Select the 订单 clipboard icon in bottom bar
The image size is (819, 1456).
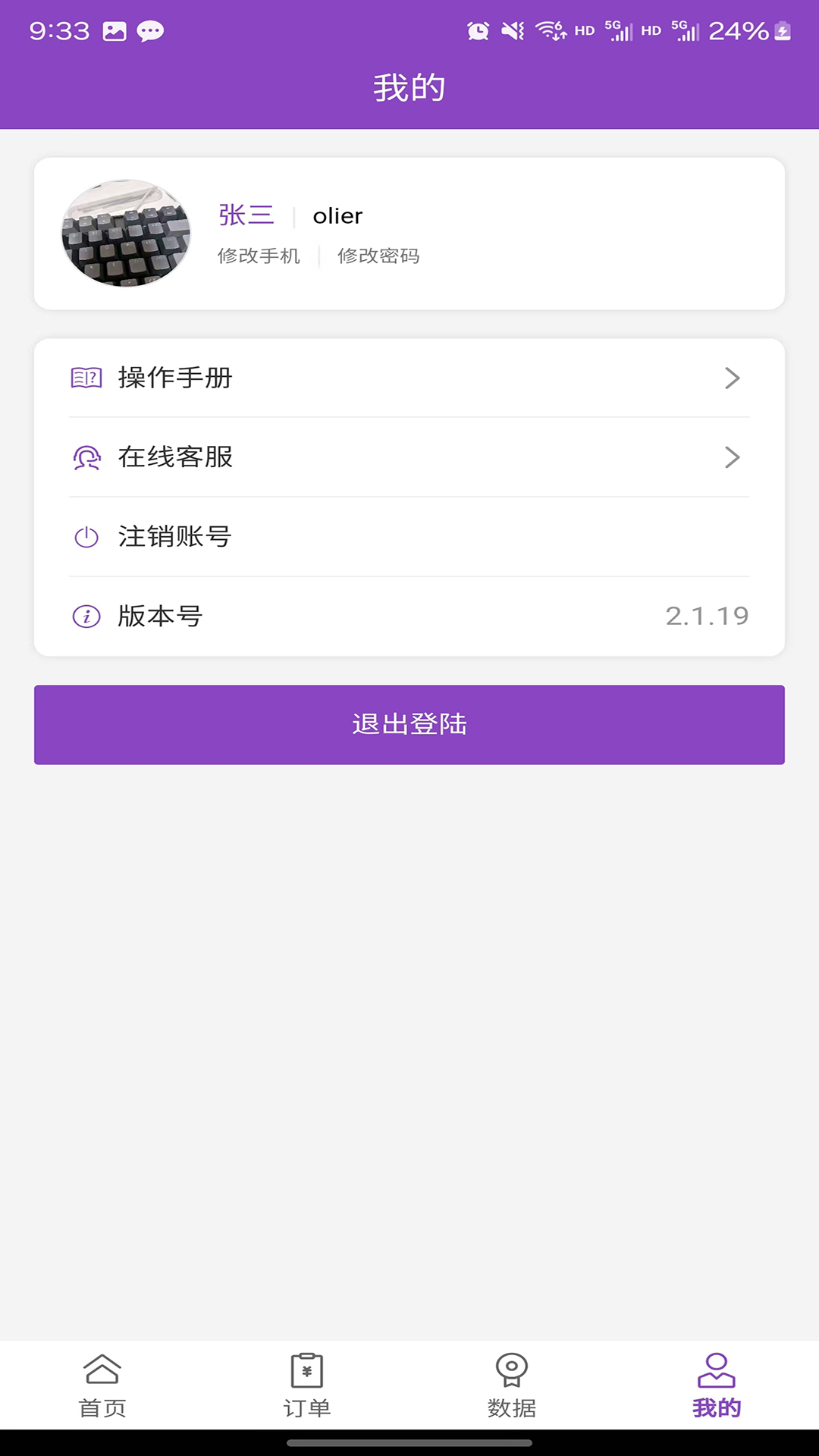coord(307,1385)
